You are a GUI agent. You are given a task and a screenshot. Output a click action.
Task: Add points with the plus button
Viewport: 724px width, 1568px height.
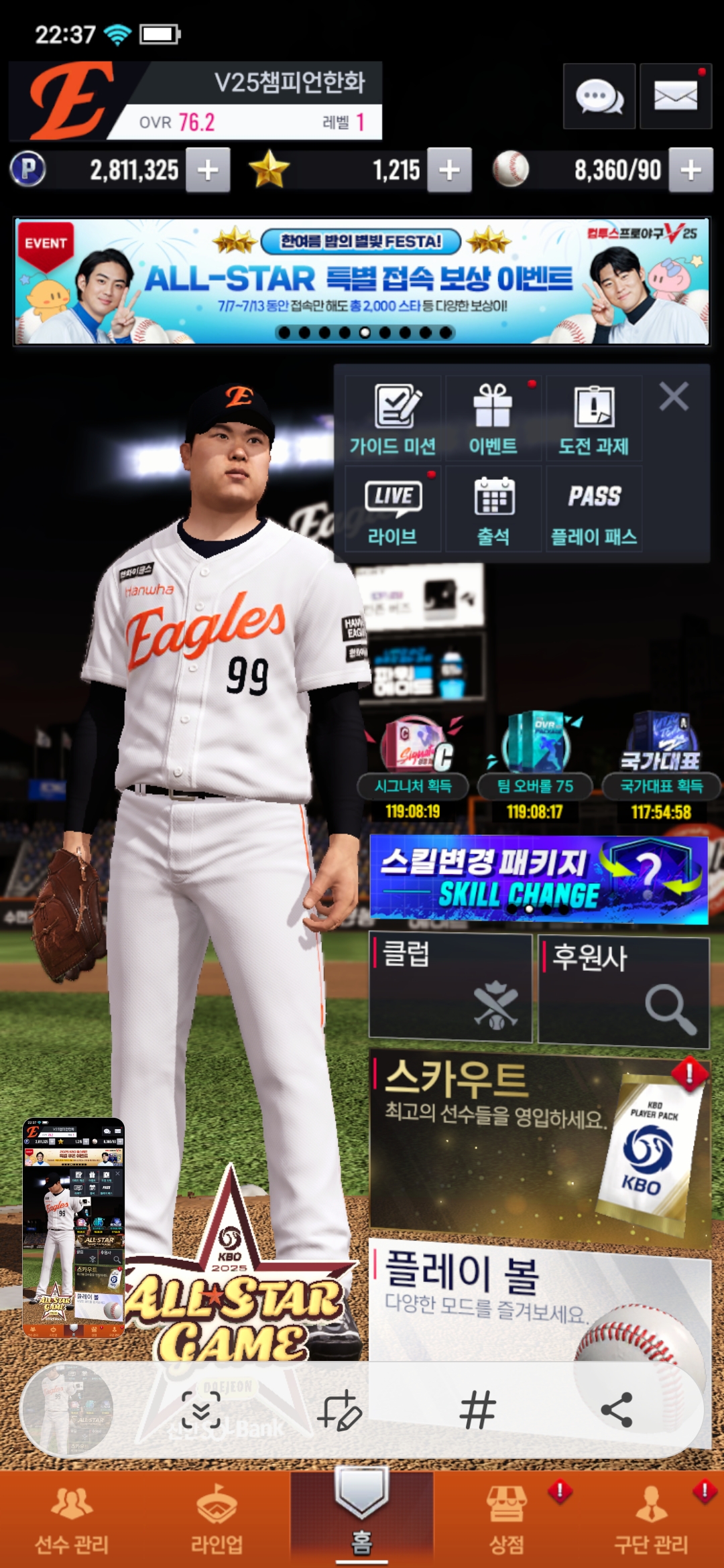point(208,170)
